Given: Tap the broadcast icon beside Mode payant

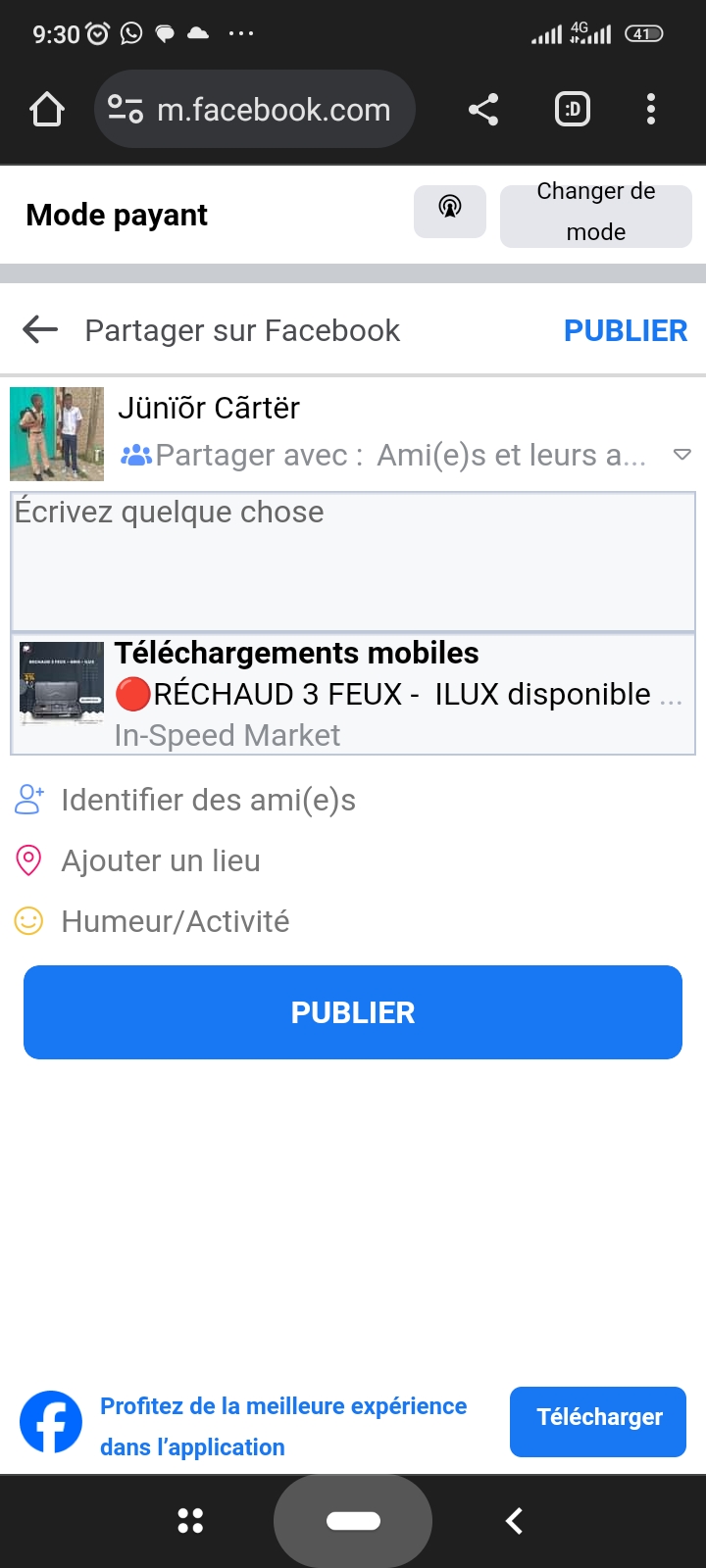Looking at the screenshot, I should [450, 211].
